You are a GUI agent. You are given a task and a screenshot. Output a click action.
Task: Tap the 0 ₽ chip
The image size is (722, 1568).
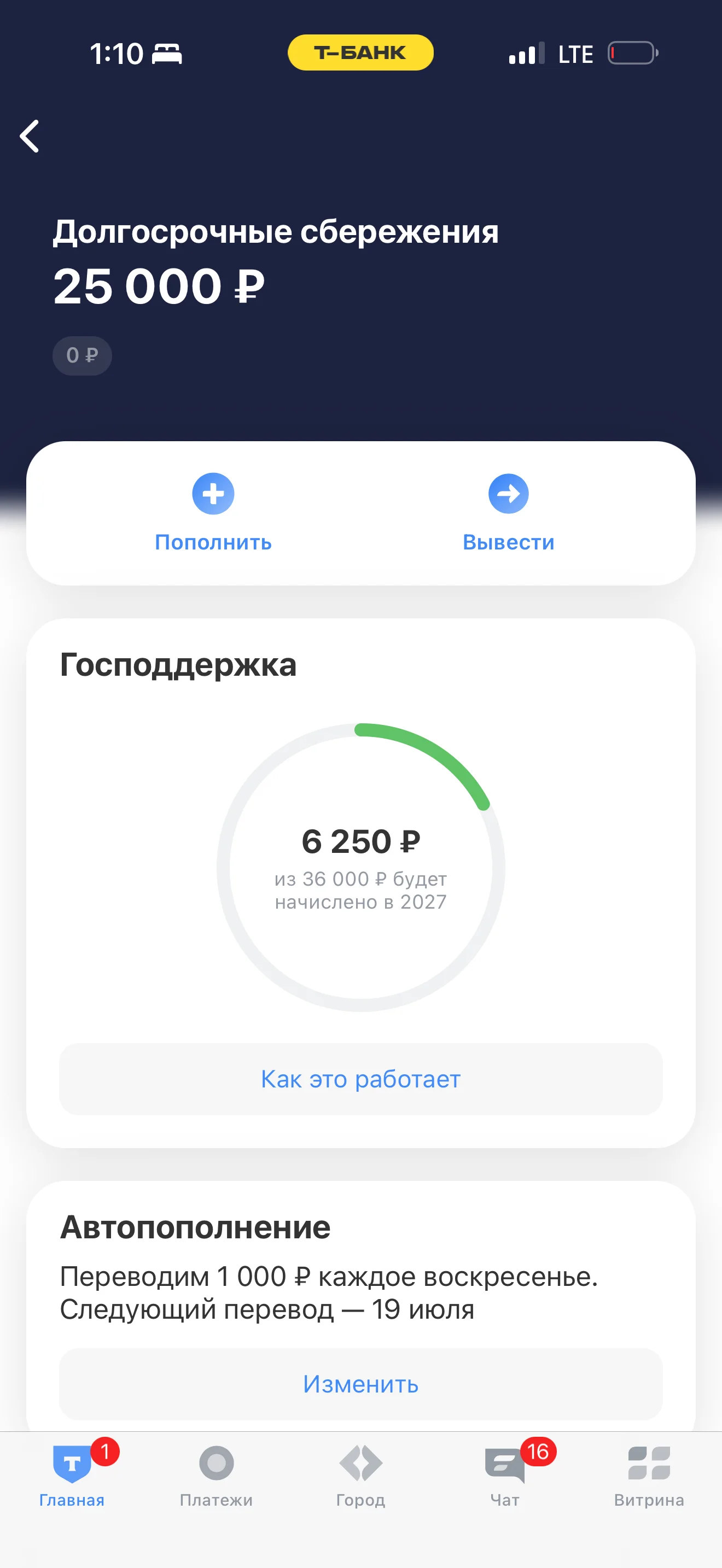click(x=82, y=355)
